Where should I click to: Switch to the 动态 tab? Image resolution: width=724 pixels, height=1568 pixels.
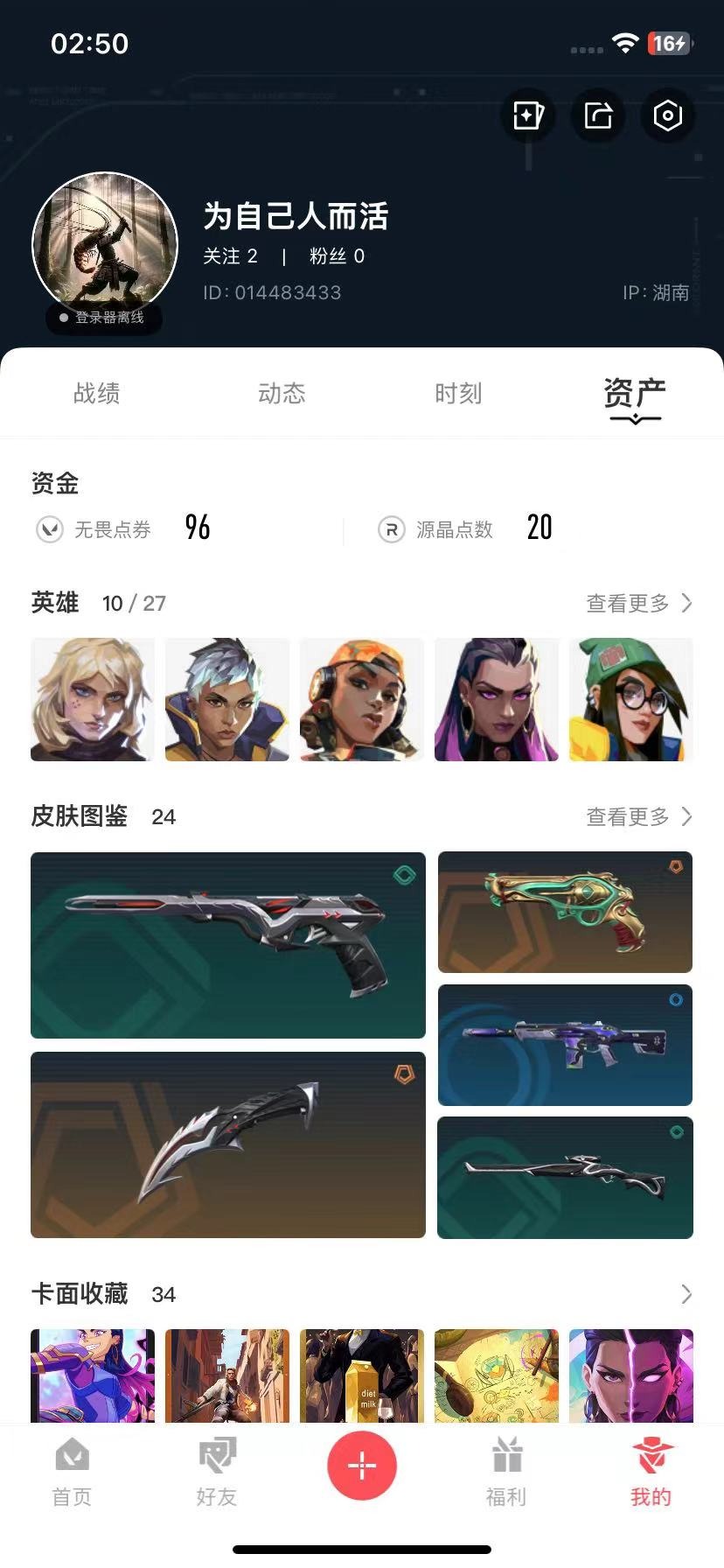pyautogui.click(x=282, y=394)
